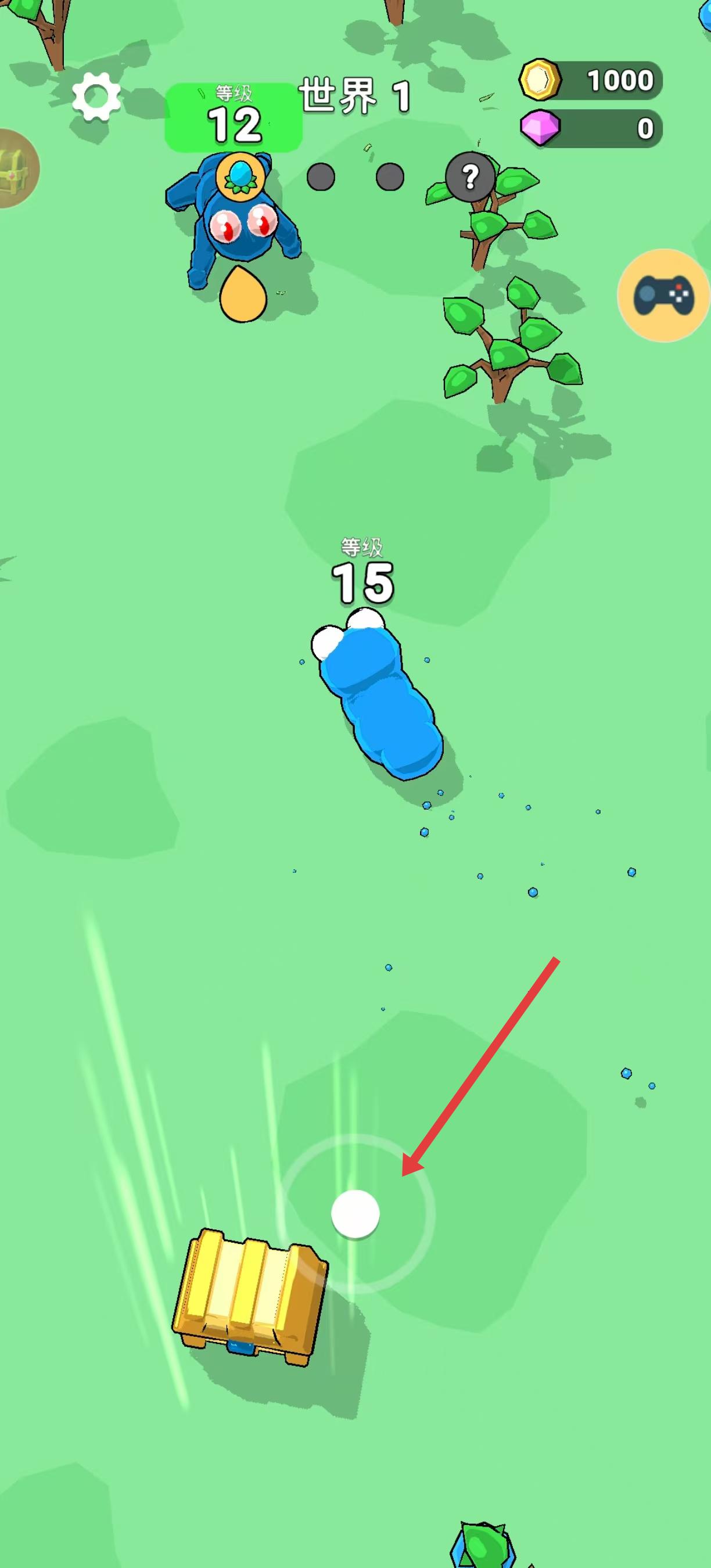Viewport: 711px width, 1568px height.
Task: Open the settings gear
Action: 96,96
